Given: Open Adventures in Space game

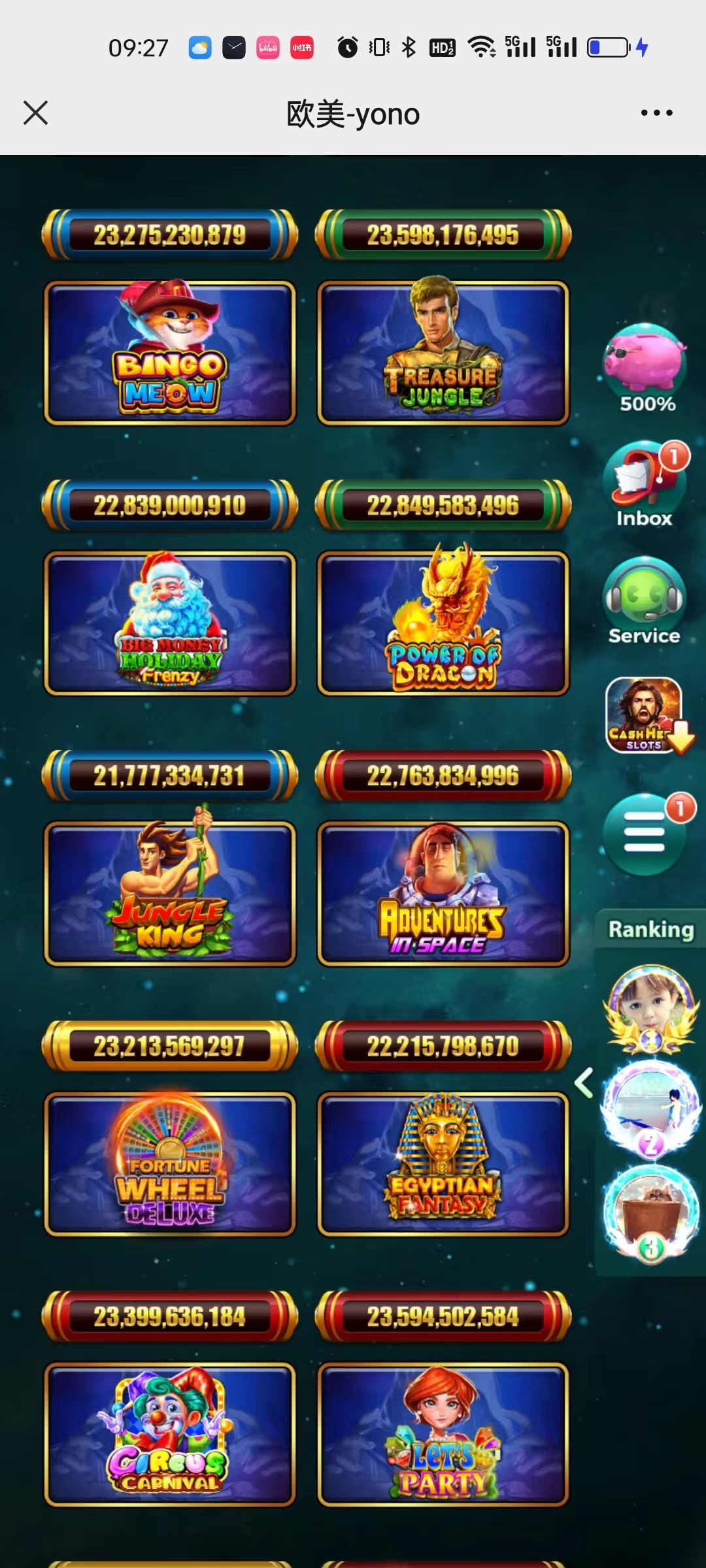Looking at the screenshot, I should pyautogui.click(x=443, y=894).
